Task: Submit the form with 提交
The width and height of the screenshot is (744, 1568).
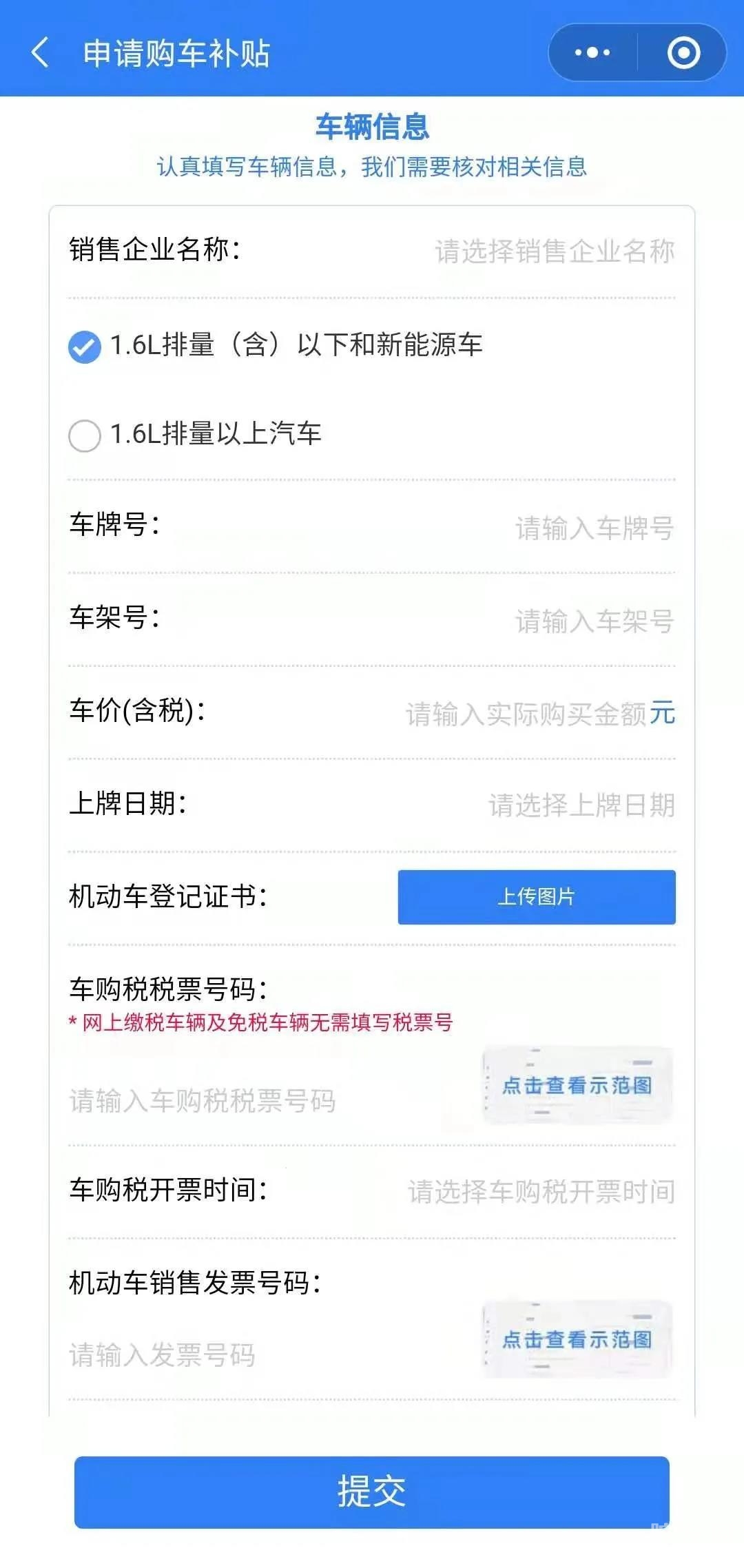Action: click(x=371, y=1492)
